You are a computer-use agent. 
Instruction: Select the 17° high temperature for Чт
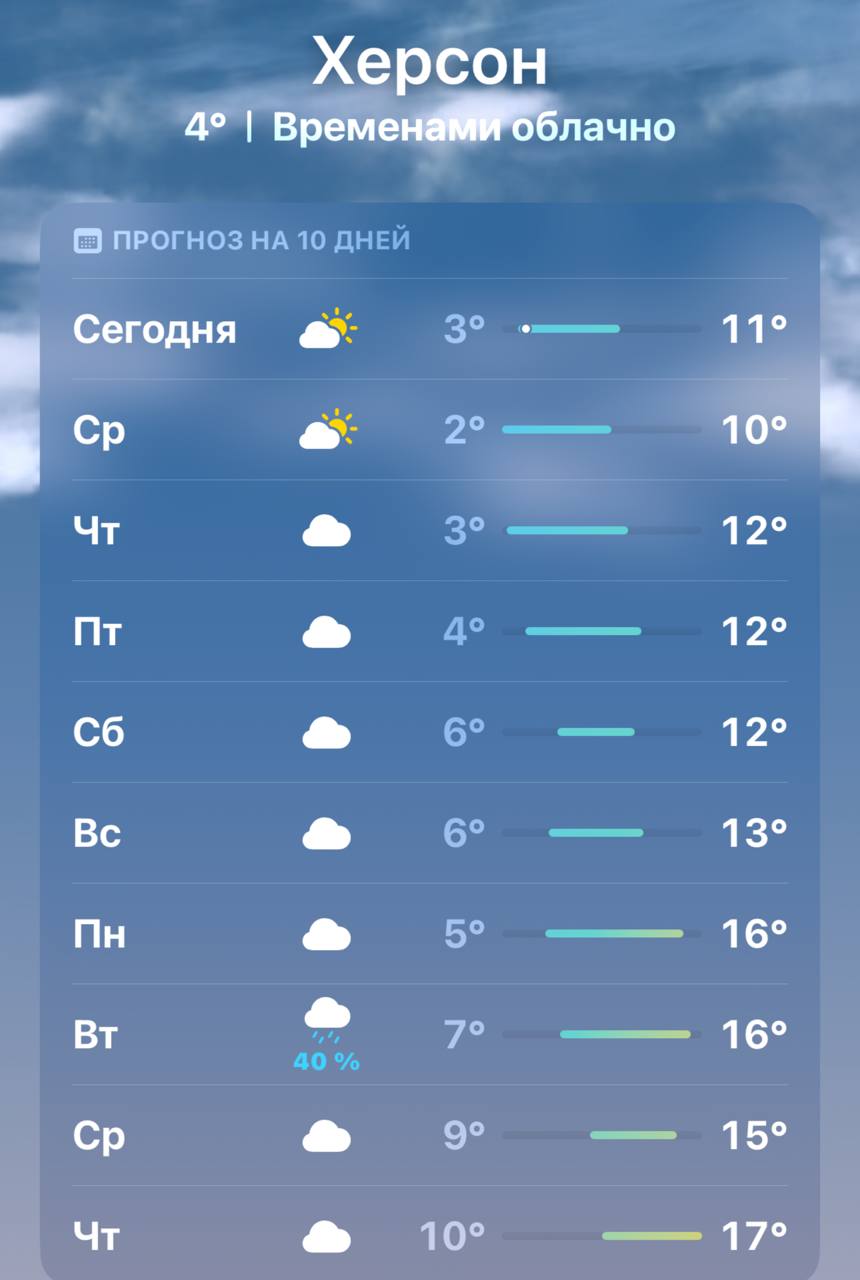tap(755, 1235)
